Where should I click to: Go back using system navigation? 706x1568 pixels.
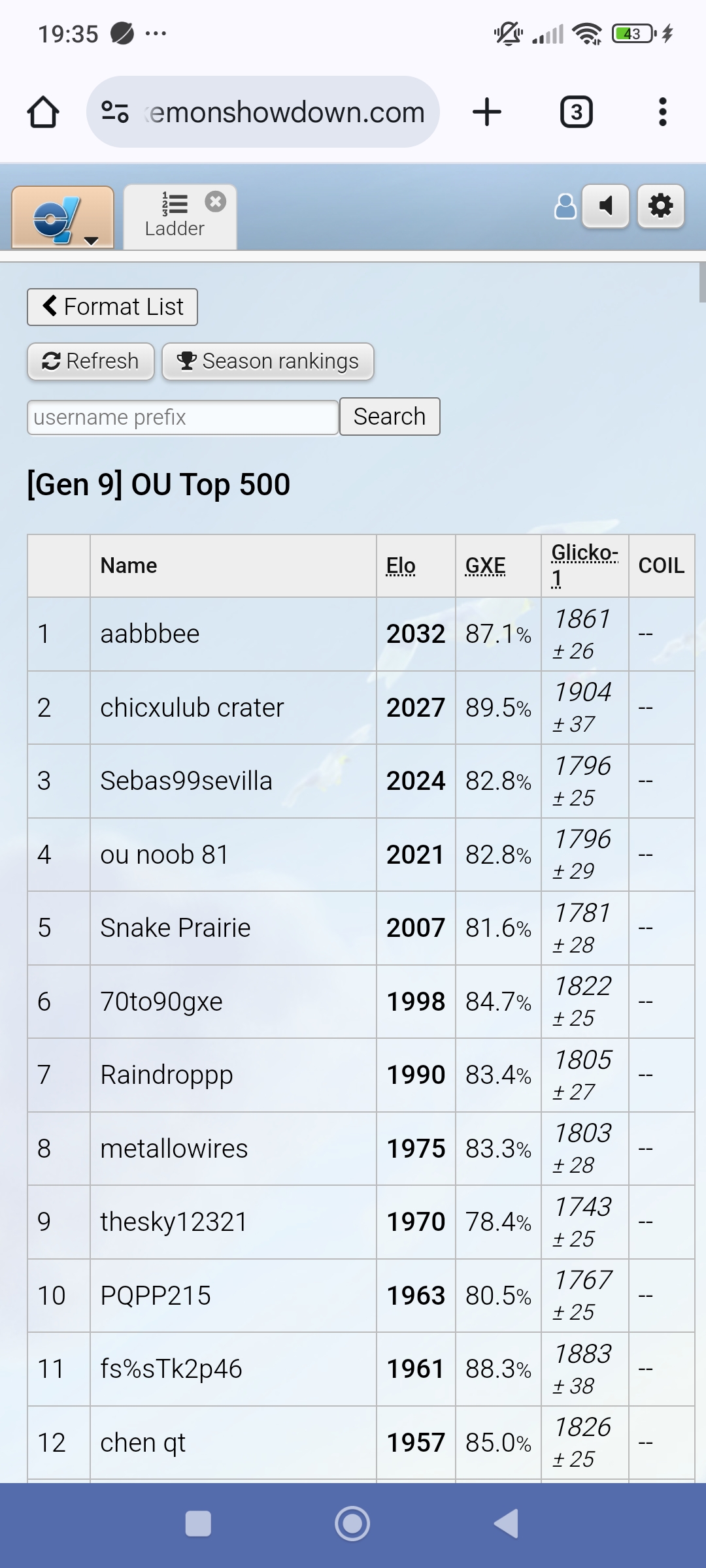point(507,1524)
